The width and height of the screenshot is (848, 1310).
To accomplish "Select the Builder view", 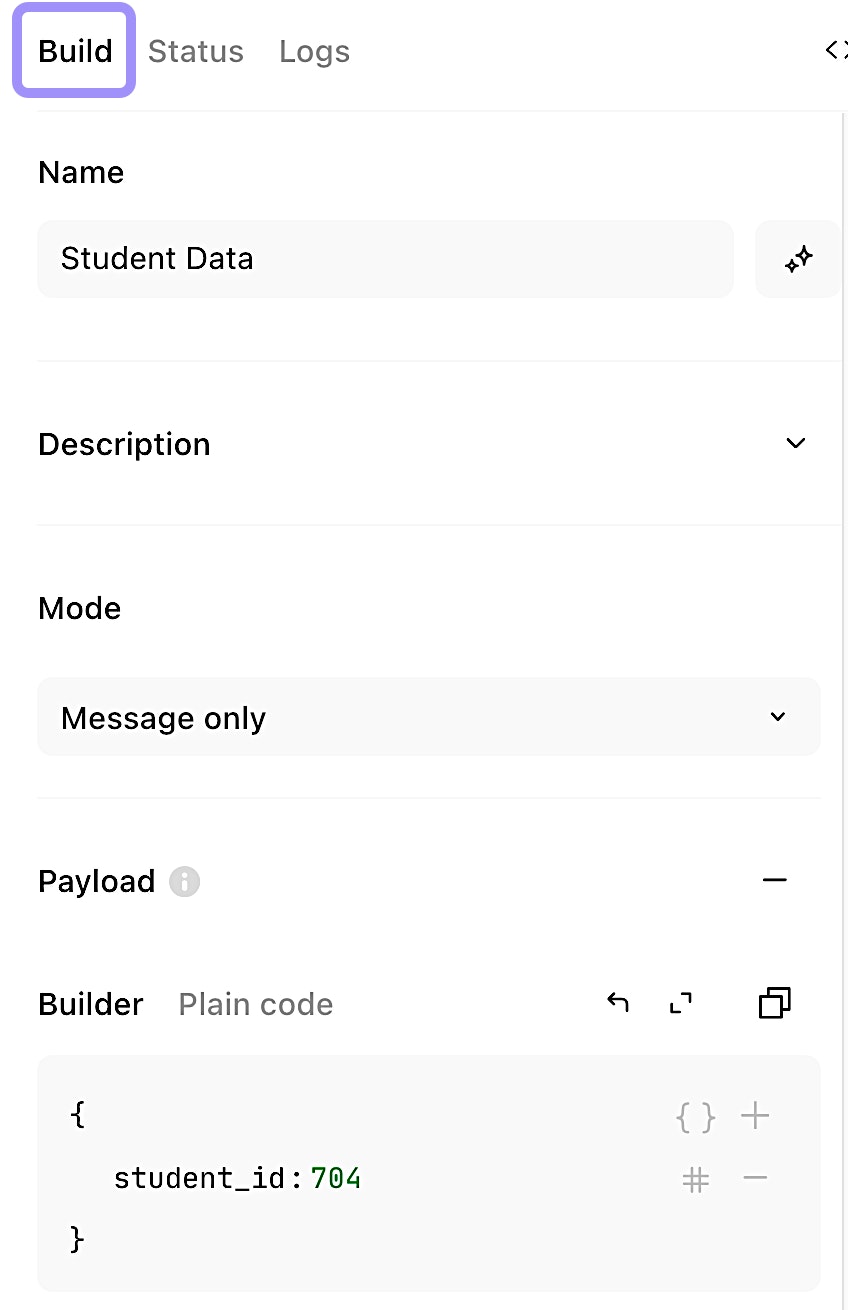I will pyautogui.click(x=91, y=1004).
